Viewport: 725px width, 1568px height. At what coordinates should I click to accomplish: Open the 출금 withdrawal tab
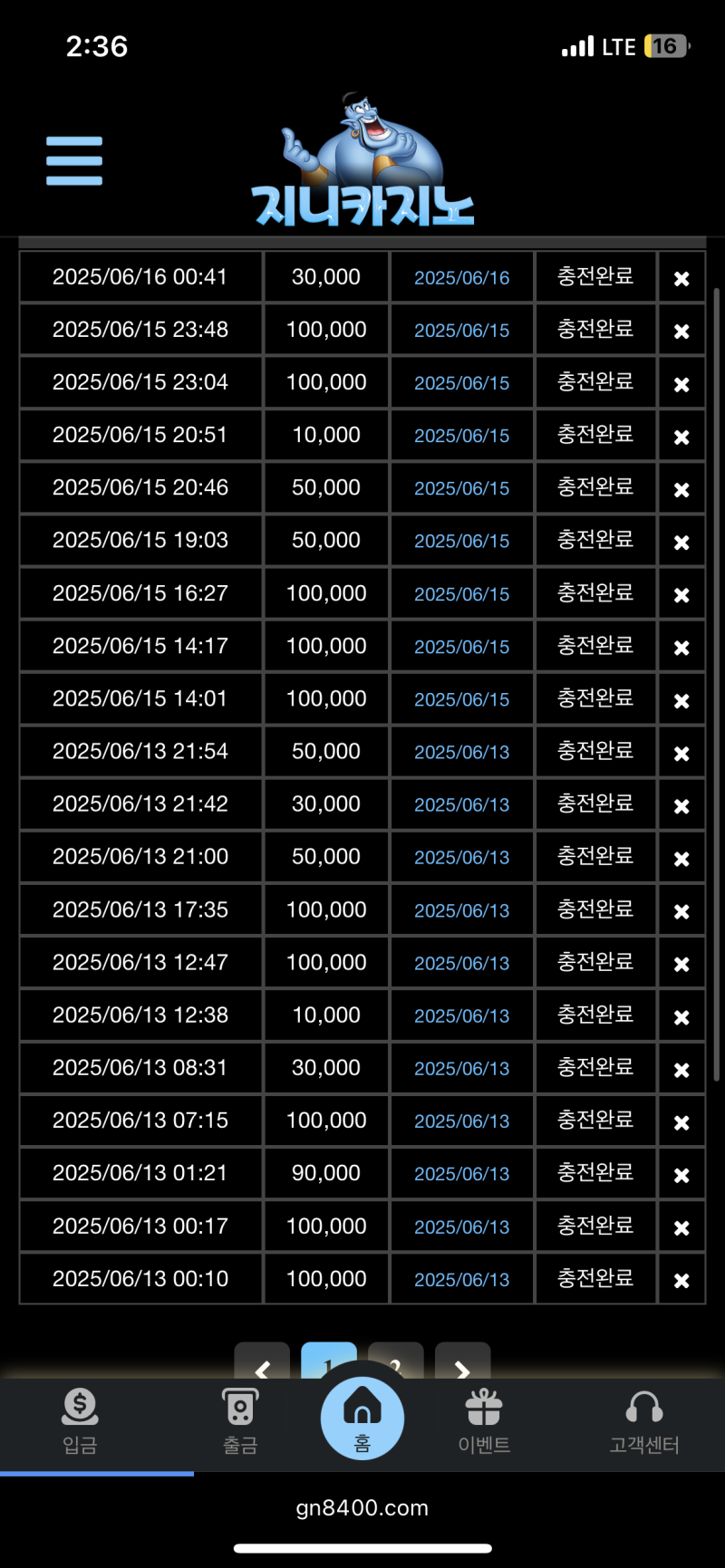pyautogui.click(x=240, y=1421)
